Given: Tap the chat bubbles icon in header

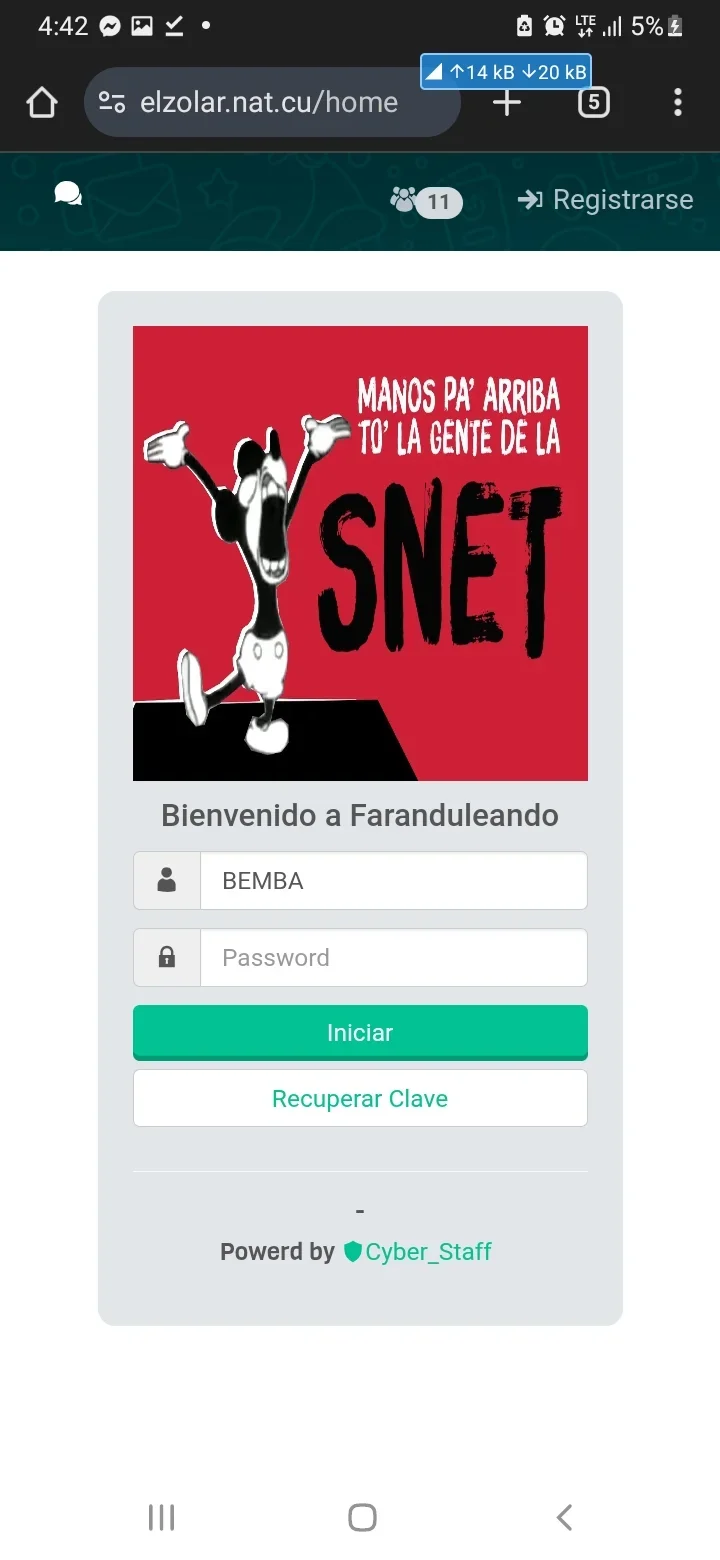Looking at the screenshot, I should point(68,194).
